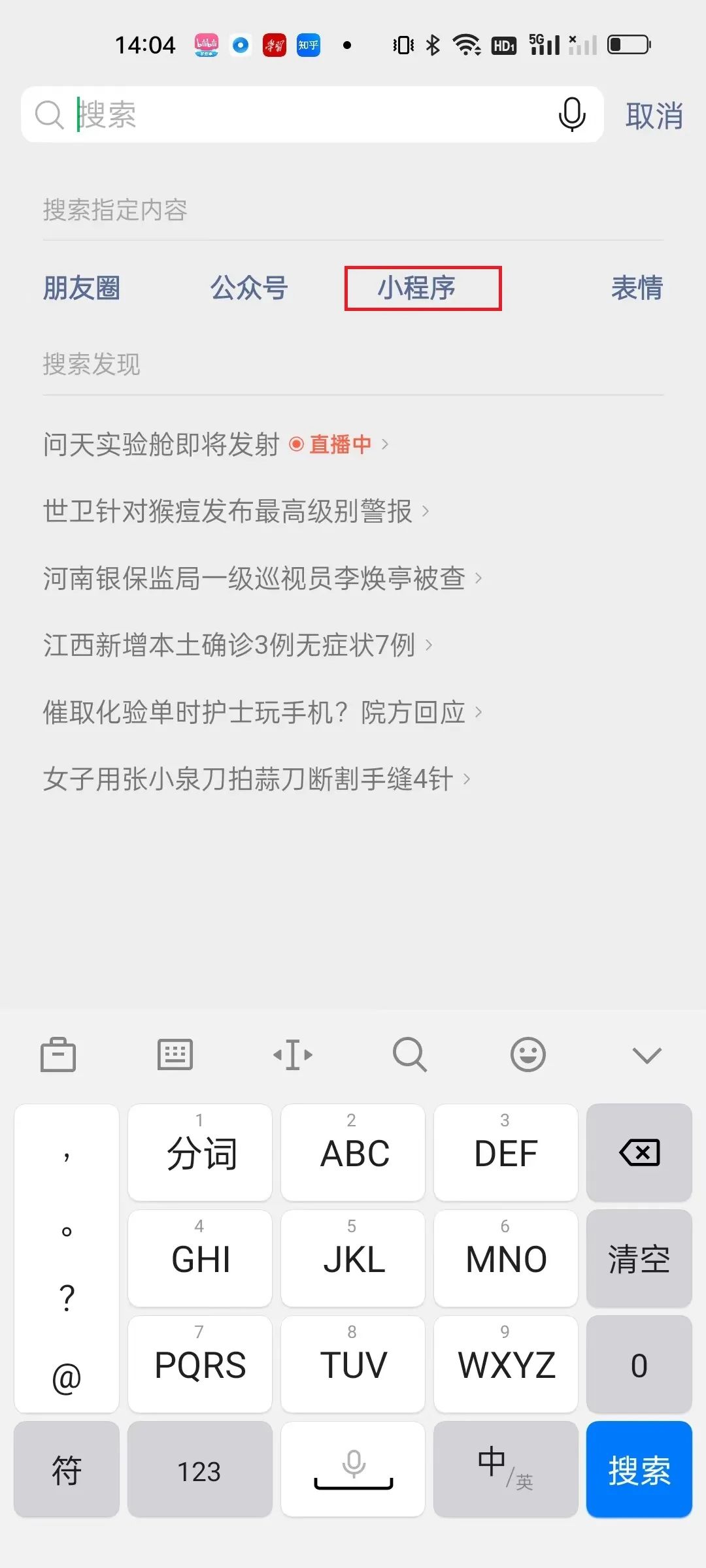
Task: Open the keyboard clipboard toolbox icon
Action: [x=58, y=1054]
